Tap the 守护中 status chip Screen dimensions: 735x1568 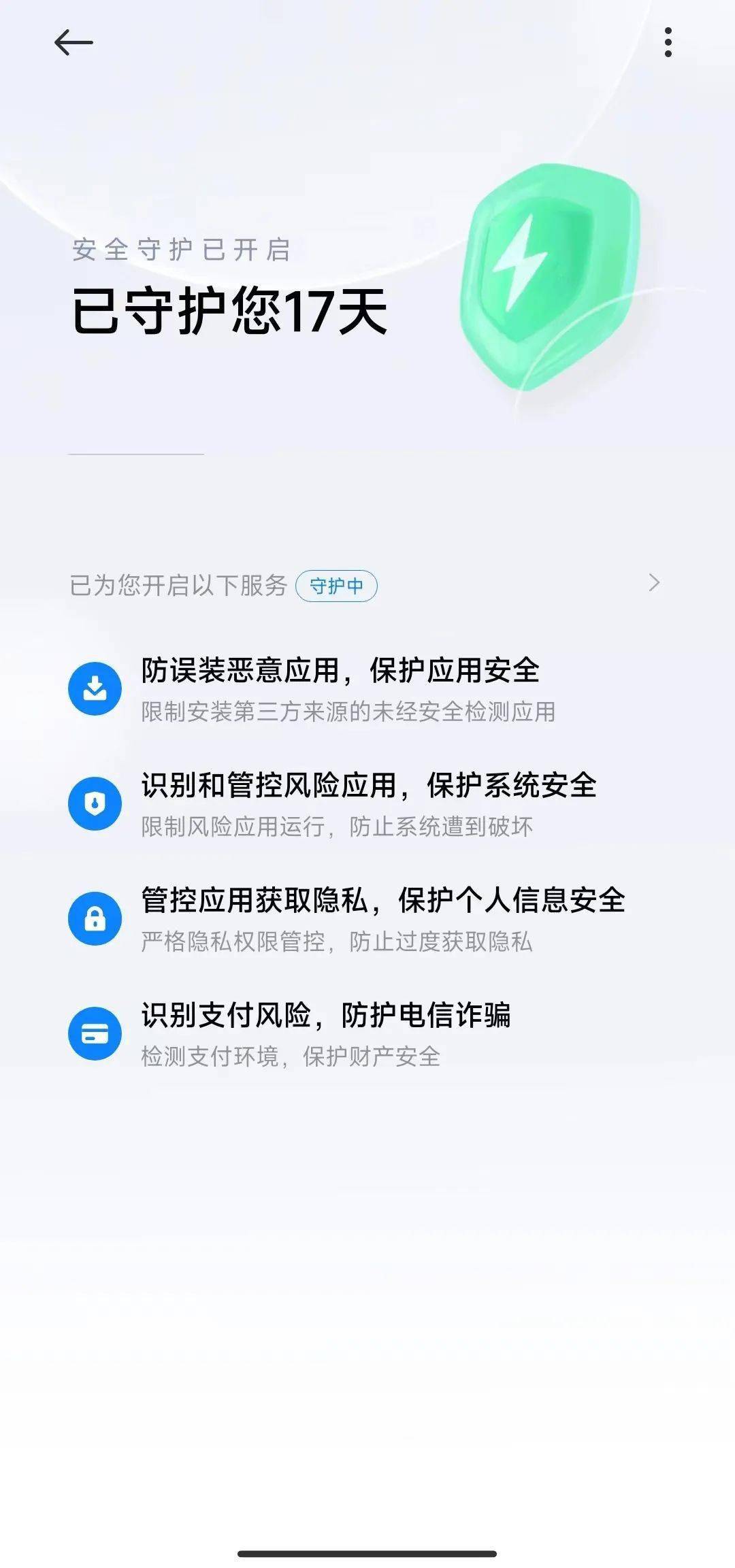click(336, 586)
